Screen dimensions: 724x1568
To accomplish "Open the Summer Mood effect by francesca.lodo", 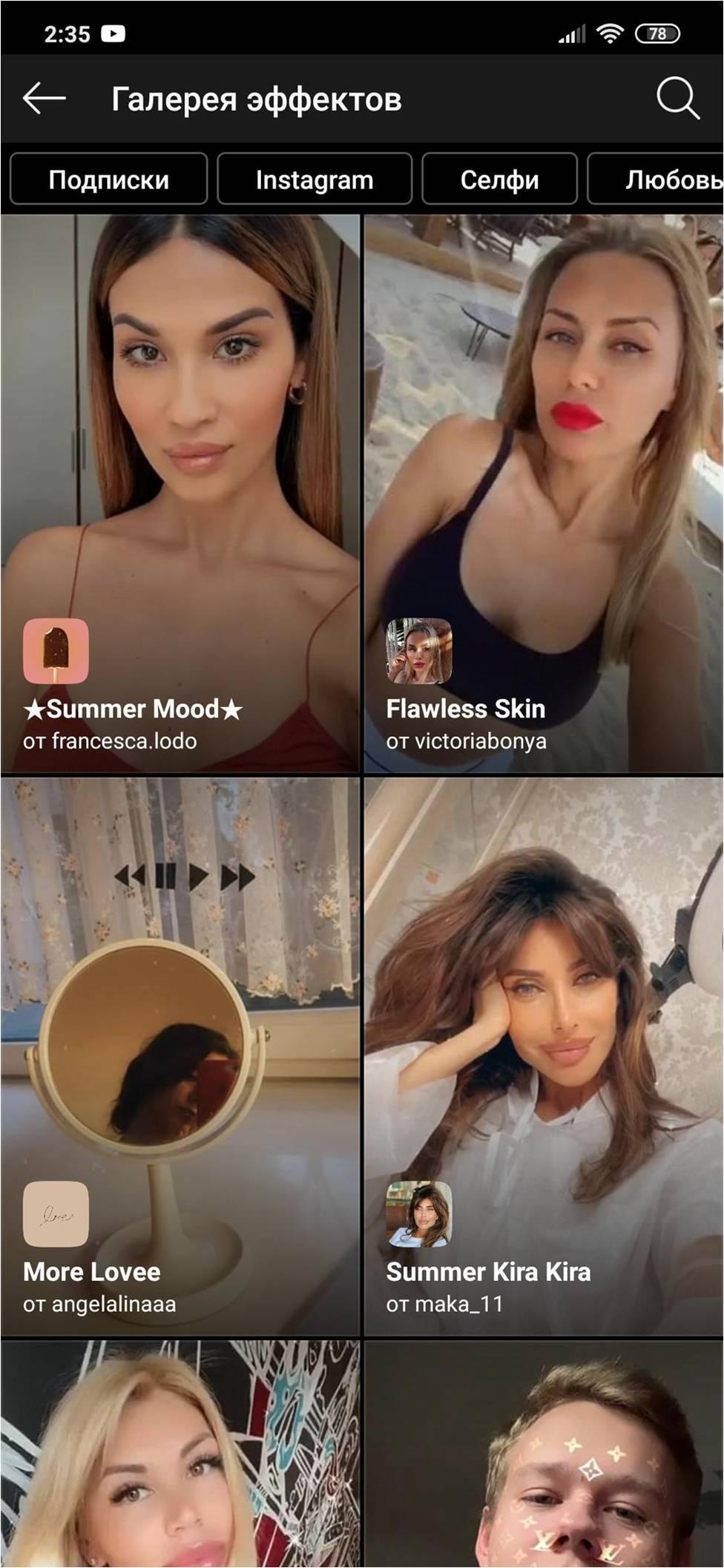I will click(x=180, y=493).
